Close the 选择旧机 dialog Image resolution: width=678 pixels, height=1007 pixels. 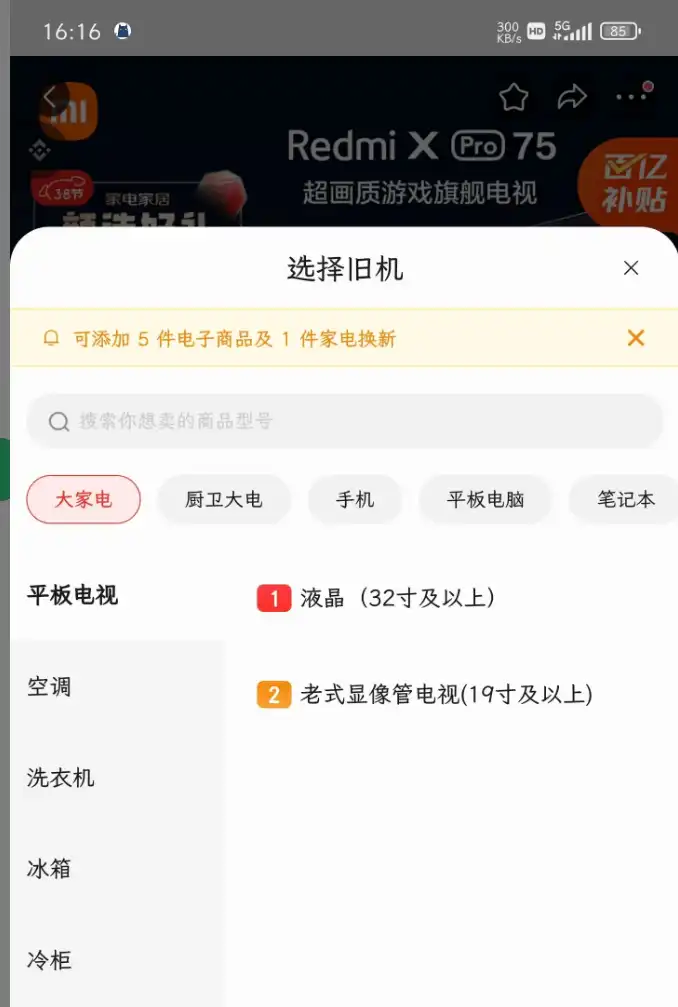[630, 268]
